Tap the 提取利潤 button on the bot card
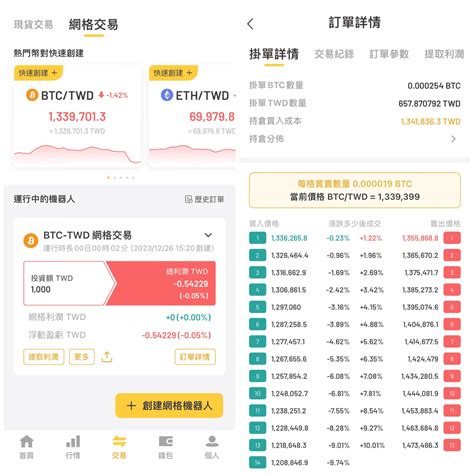Viewport: 474px width, 474px height. (44, 357)
